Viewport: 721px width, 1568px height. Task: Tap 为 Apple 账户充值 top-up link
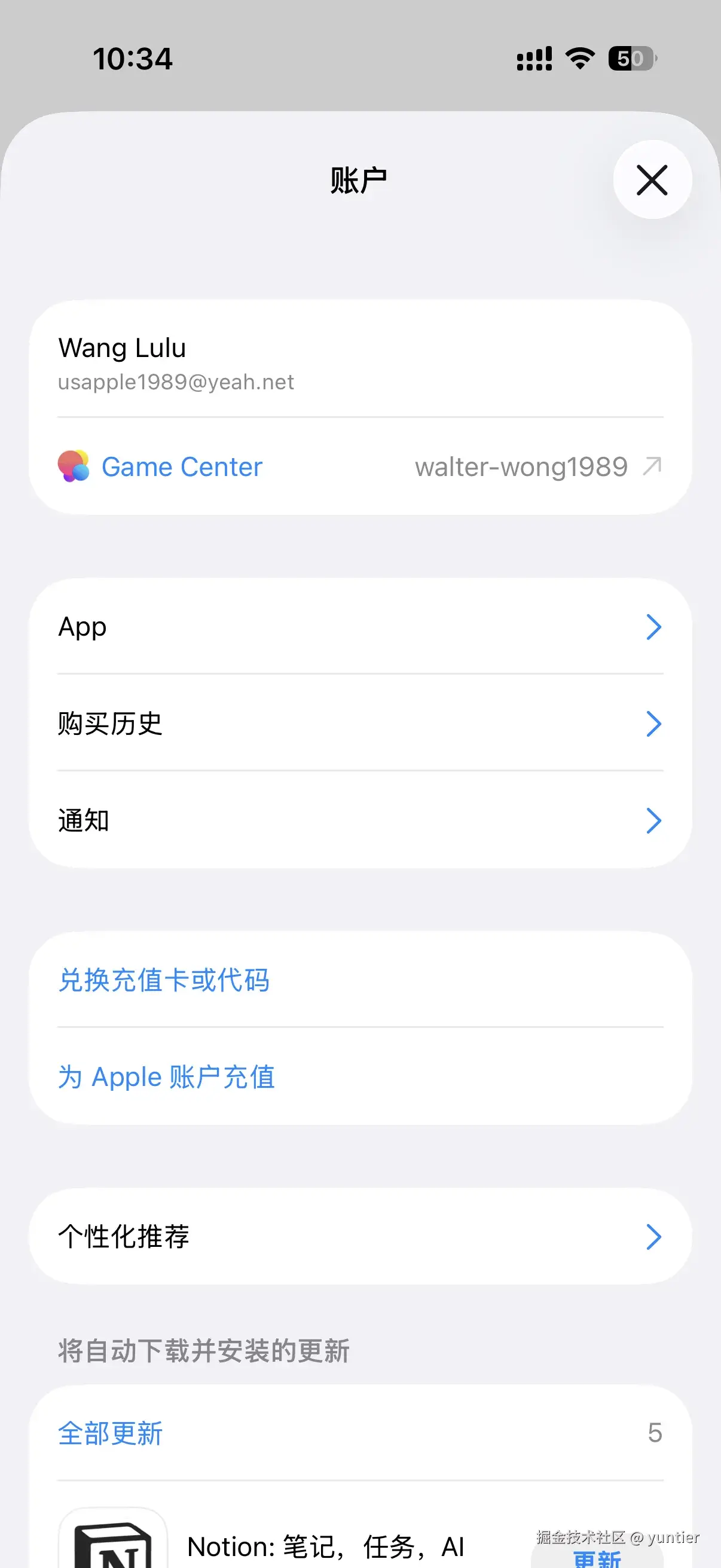(166, 1076)
